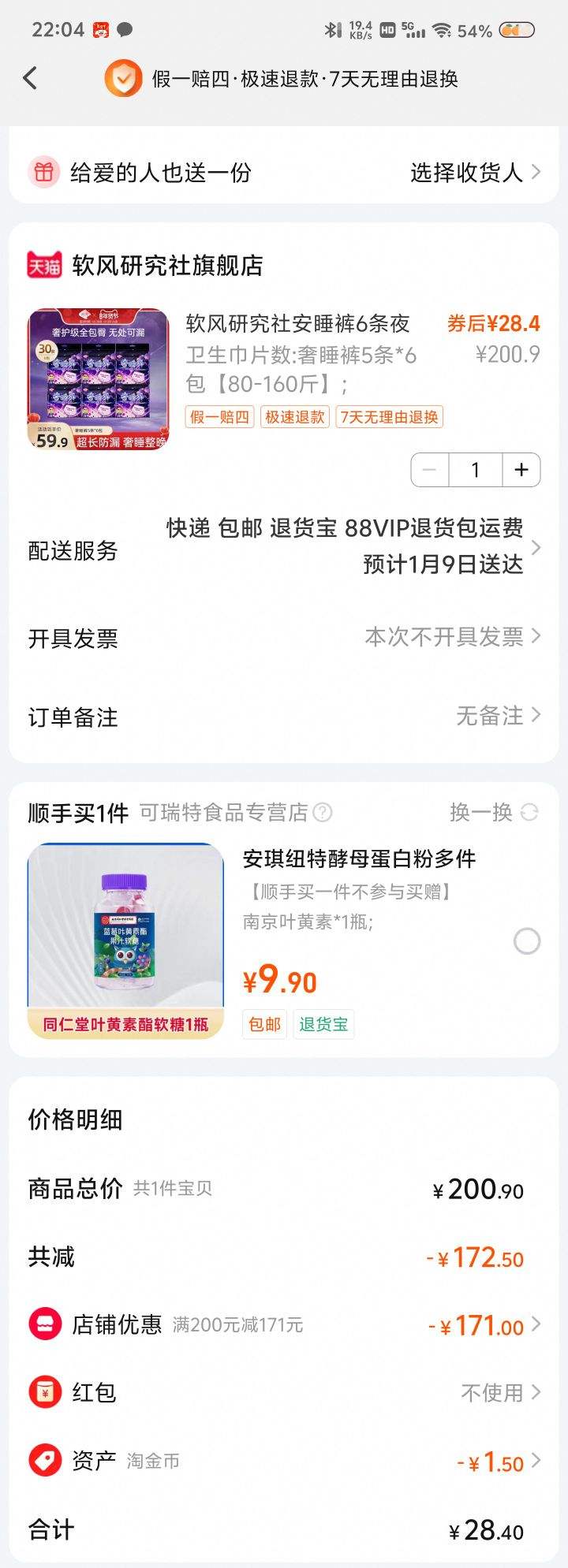Tap the back arrow at top left
This screenshot has width=568, height=1568.
coord(30,78)
